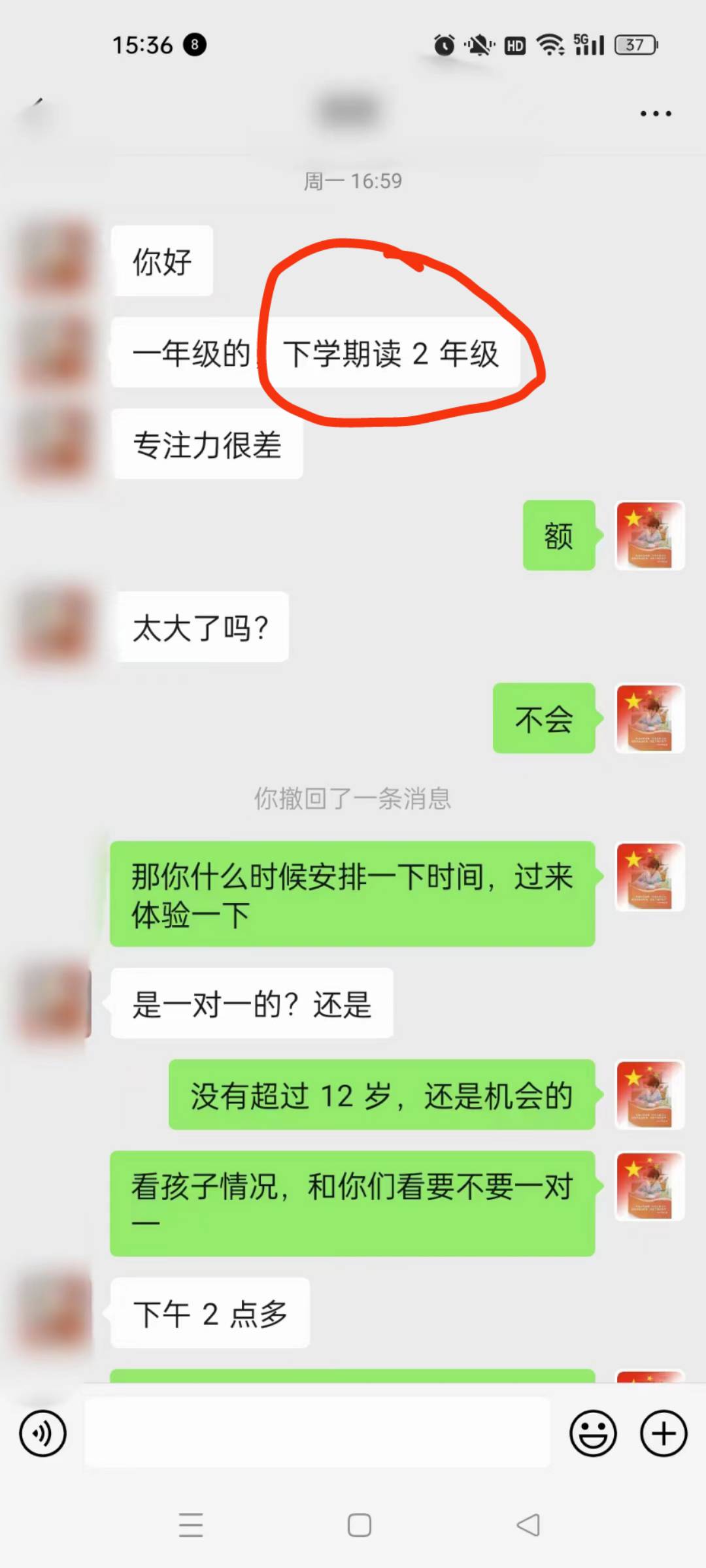Go to home via system button
Screen dimensions: 706x1568
point(360,1526)
